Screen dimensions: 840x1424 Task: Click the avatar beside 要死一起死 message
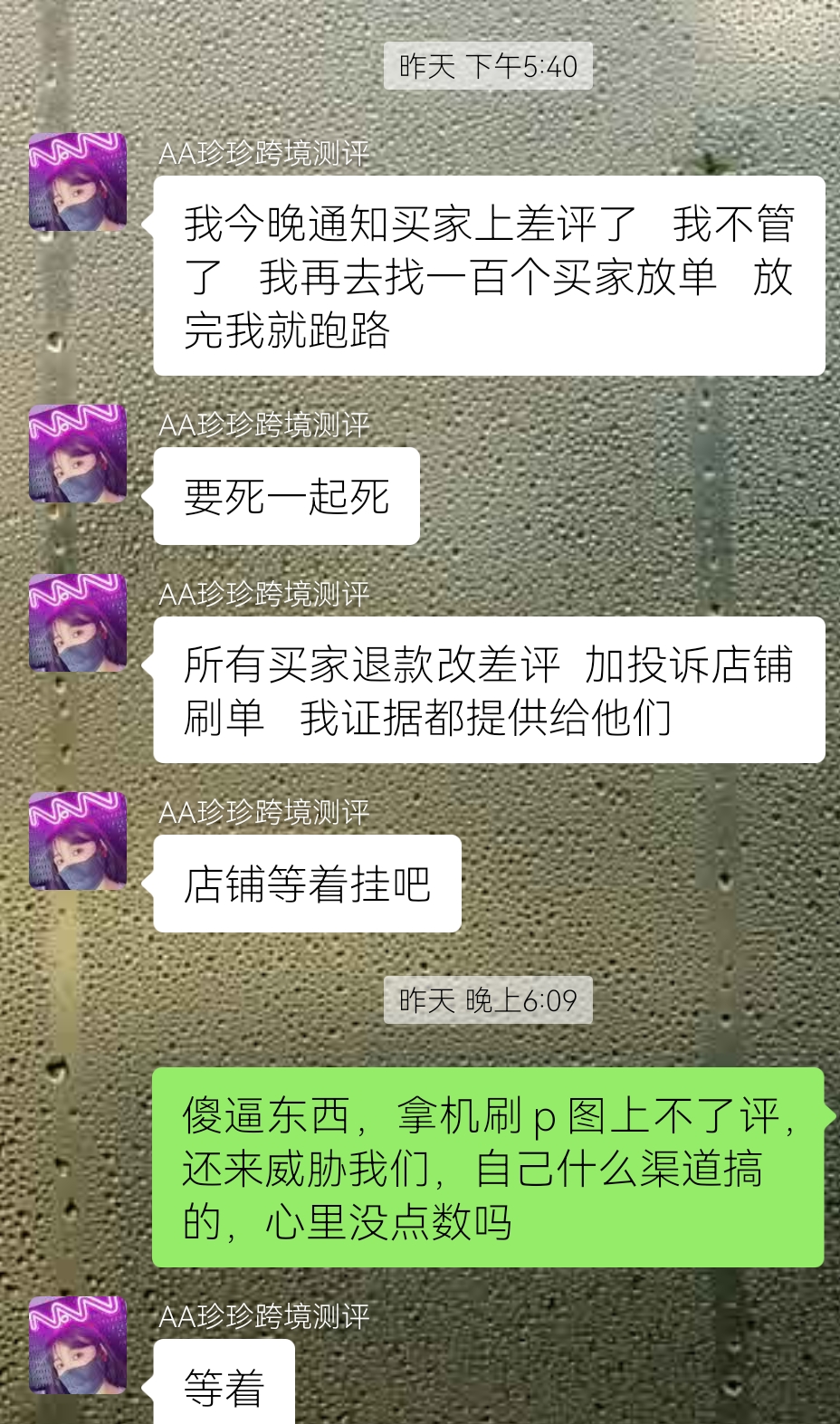pos(78,455)
